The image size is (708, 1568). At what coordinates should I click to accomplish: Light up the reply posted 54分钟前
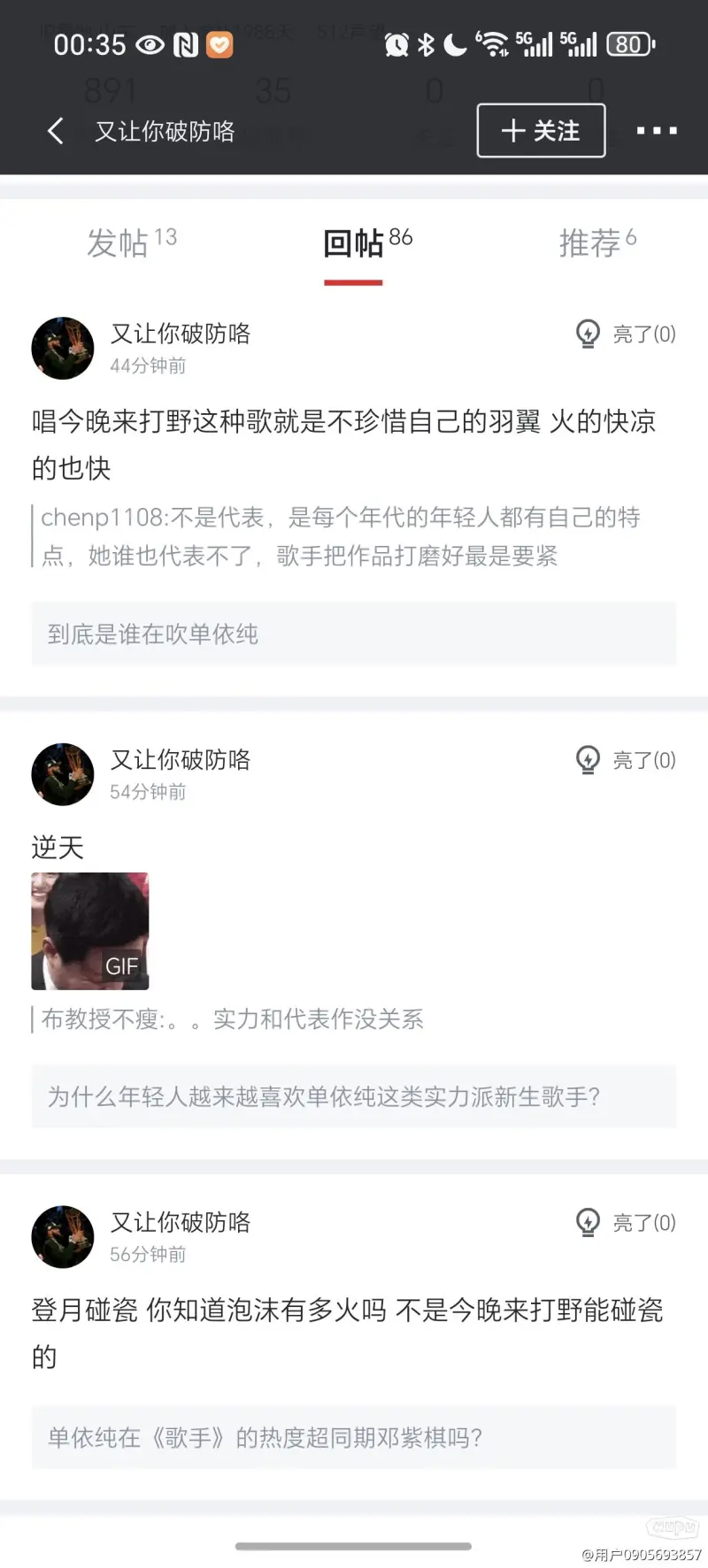(626, 760)
